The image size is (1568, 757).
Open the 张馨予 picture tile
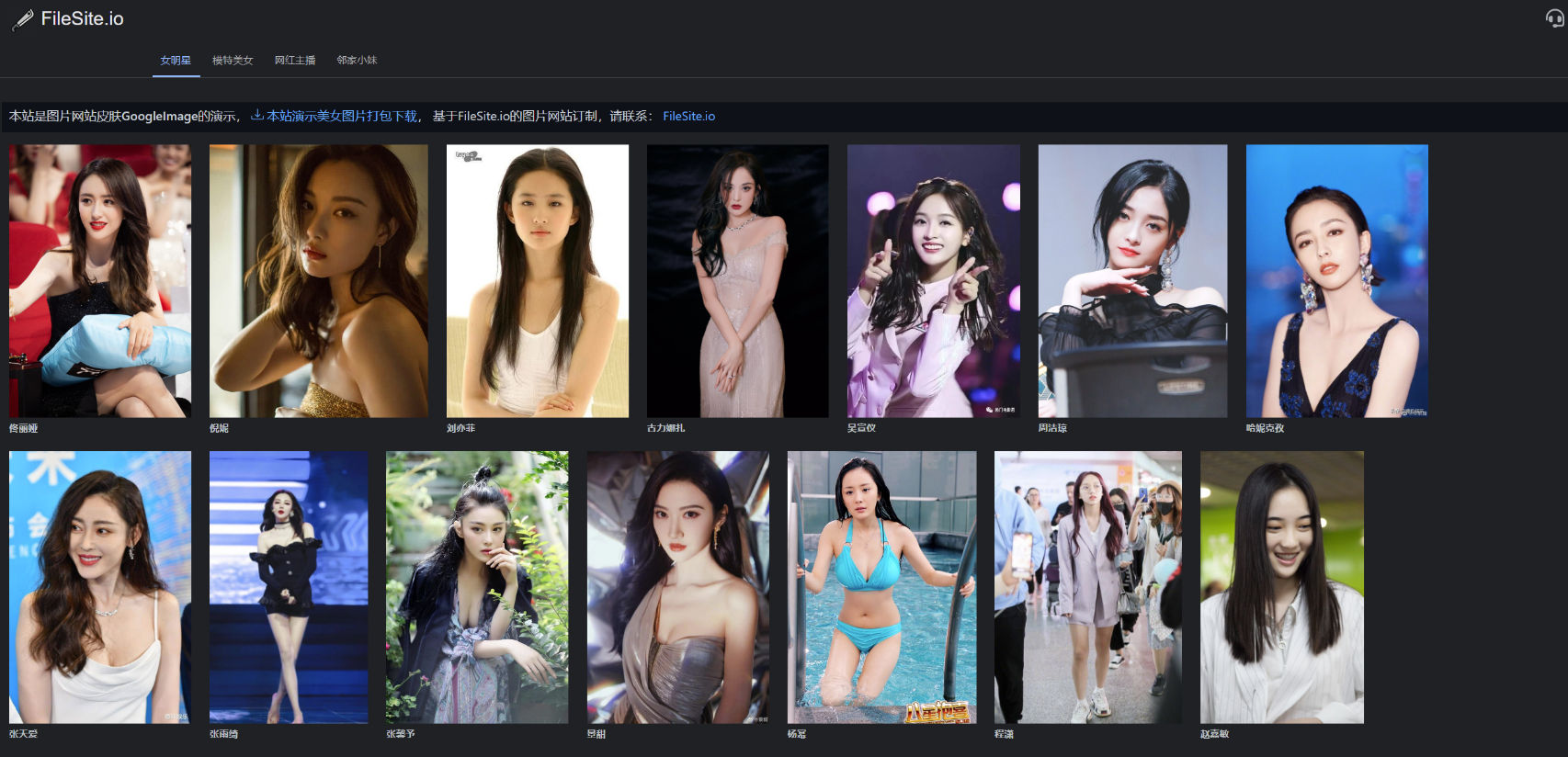point(477,587)
